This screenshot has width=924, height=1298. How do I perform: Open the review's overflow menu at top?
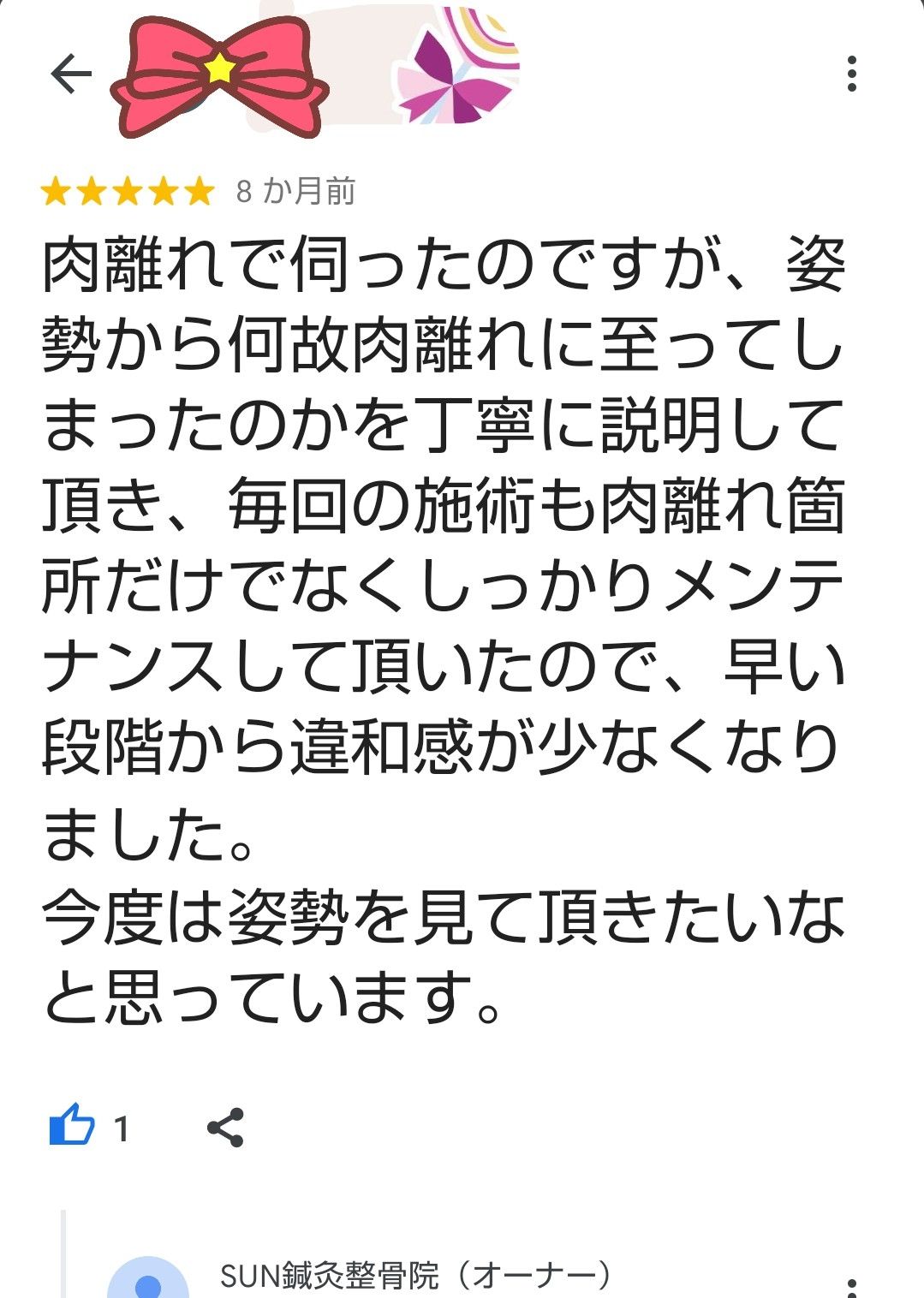pos(850,74)
